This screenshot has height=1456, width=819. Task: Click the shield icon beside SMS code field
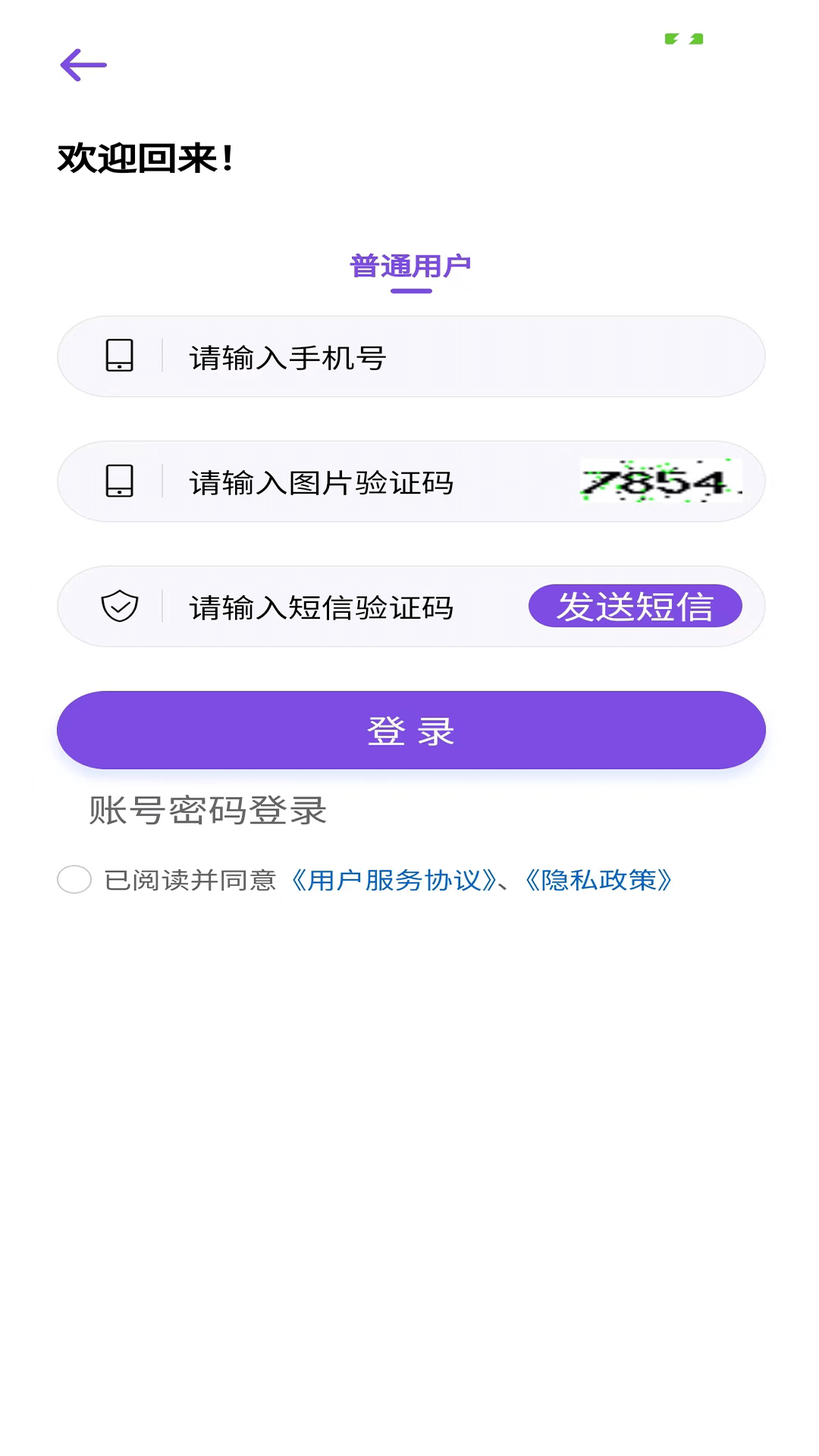120,607
